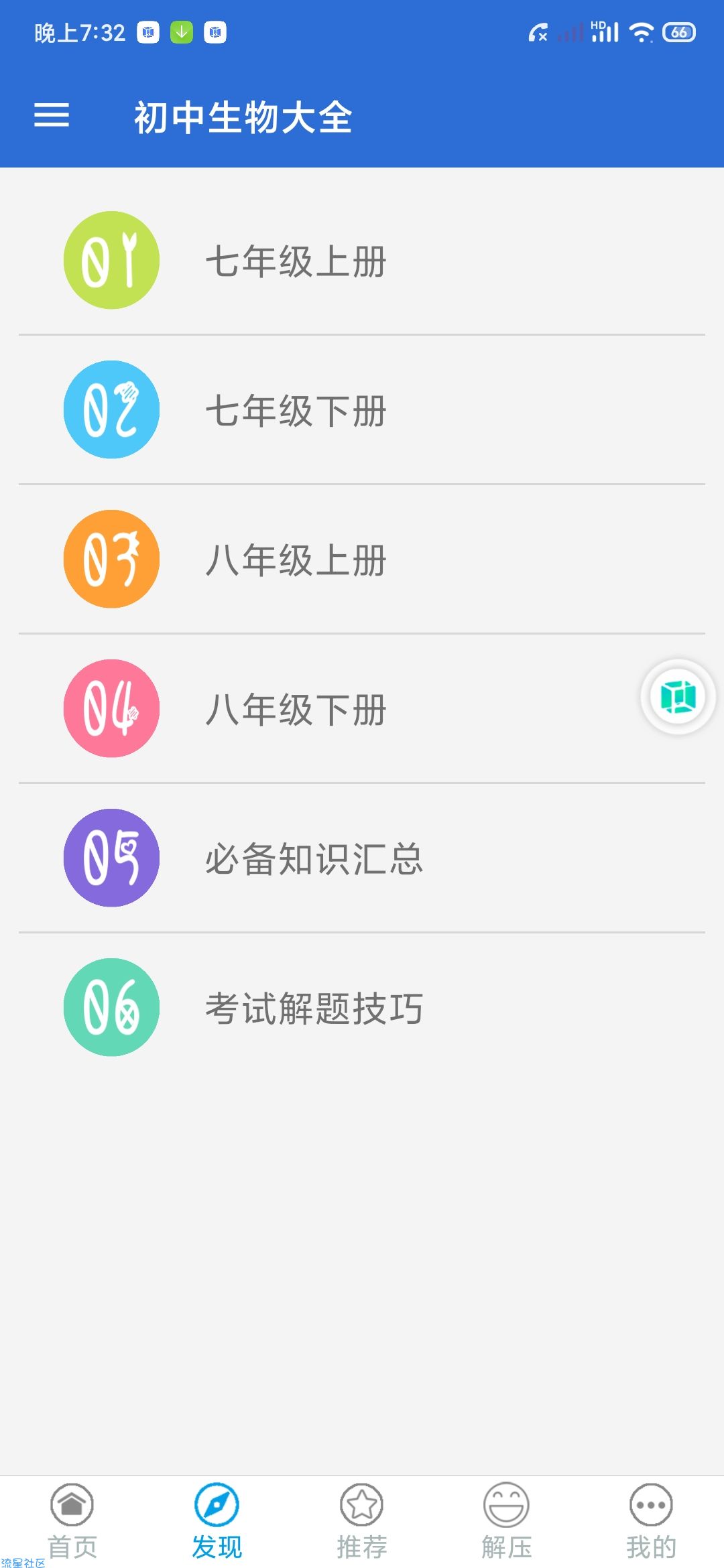Tap the floating green book button
The image size is (724, 1568).
[678, 697]
